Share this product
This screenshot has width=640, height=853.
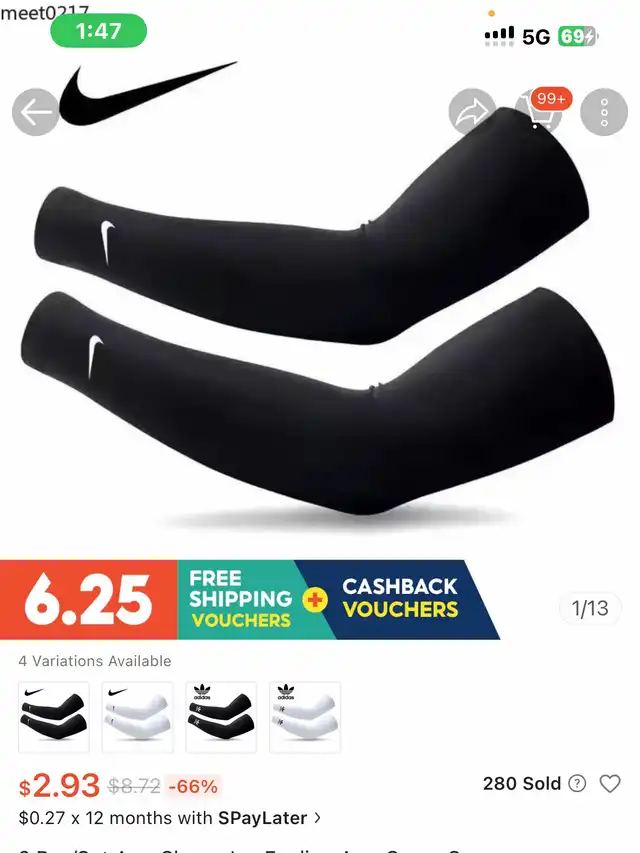tap(472, 113)
